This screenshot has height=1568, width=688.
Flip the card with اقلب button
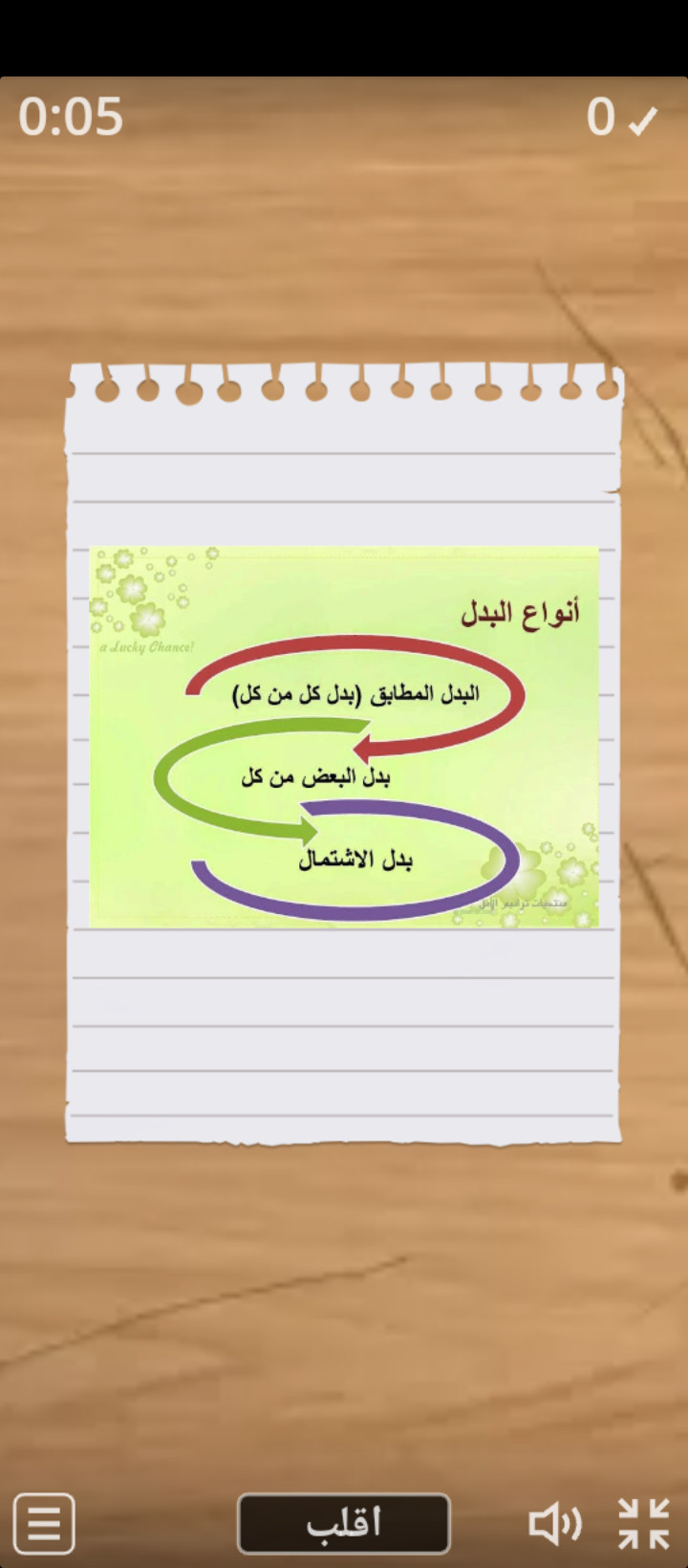[343, 1523]
